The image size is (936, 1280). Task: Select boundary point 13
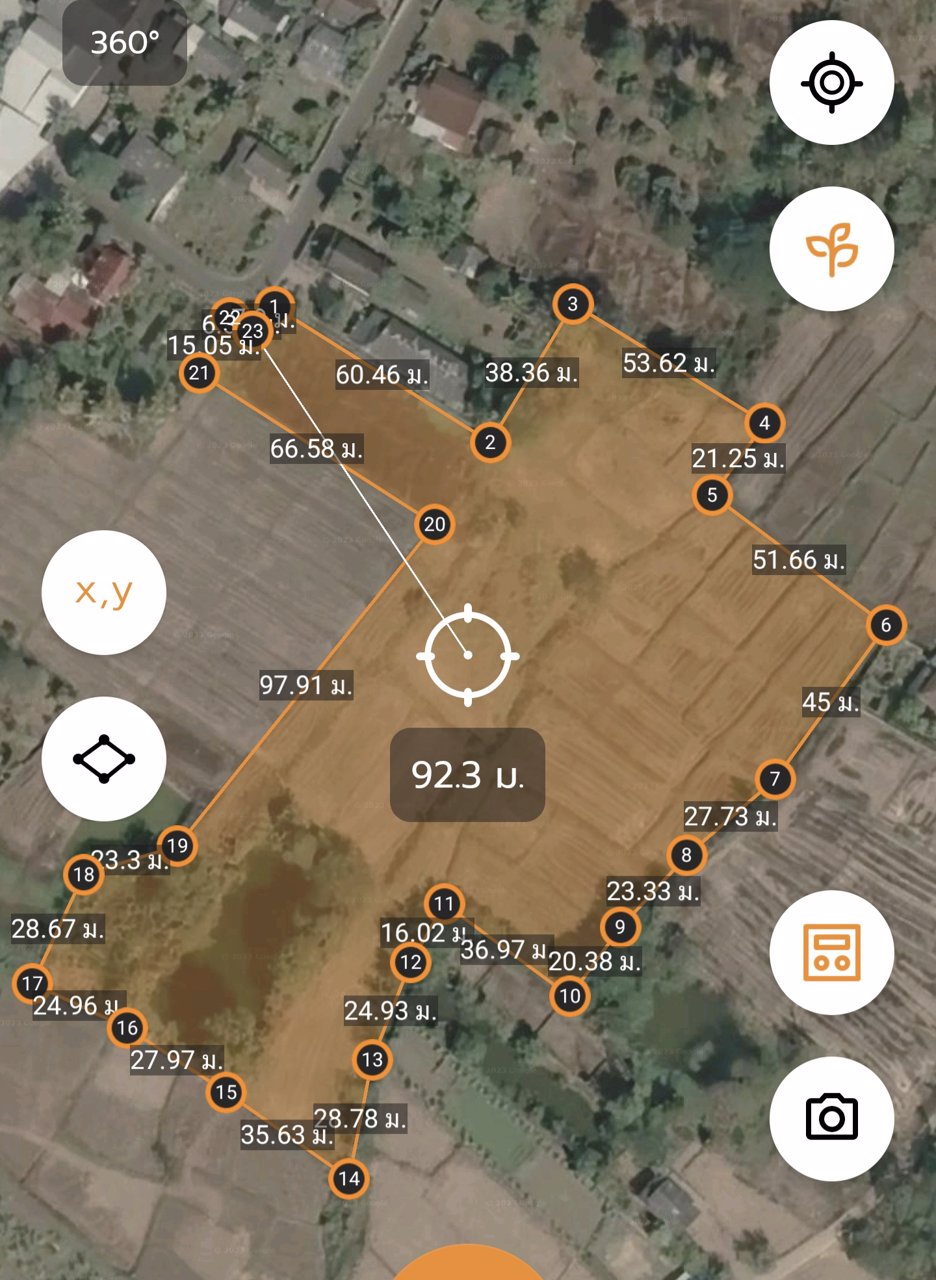372,1059
